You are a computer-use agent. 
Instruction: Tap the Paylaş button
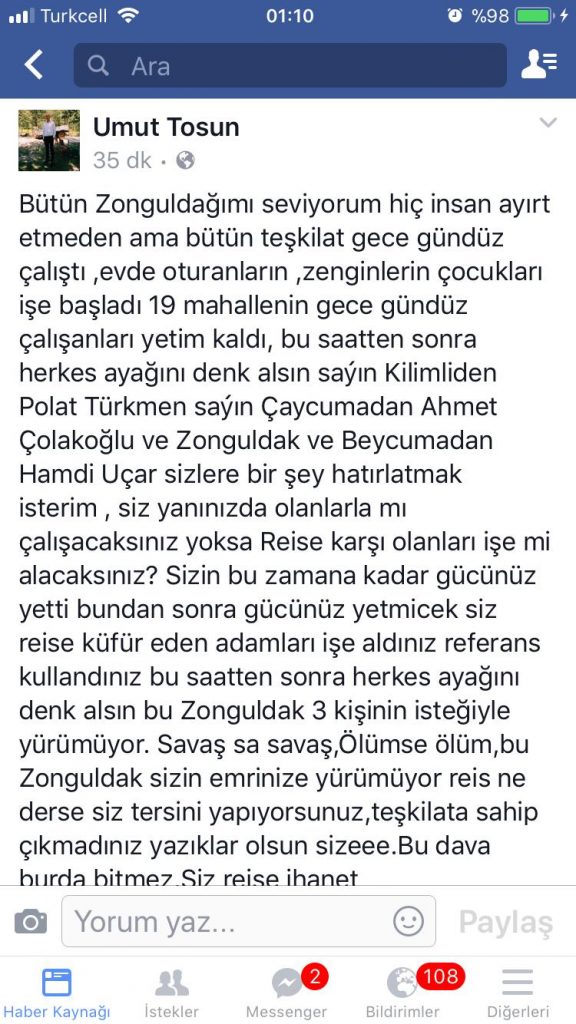click(x=505, y=922)
